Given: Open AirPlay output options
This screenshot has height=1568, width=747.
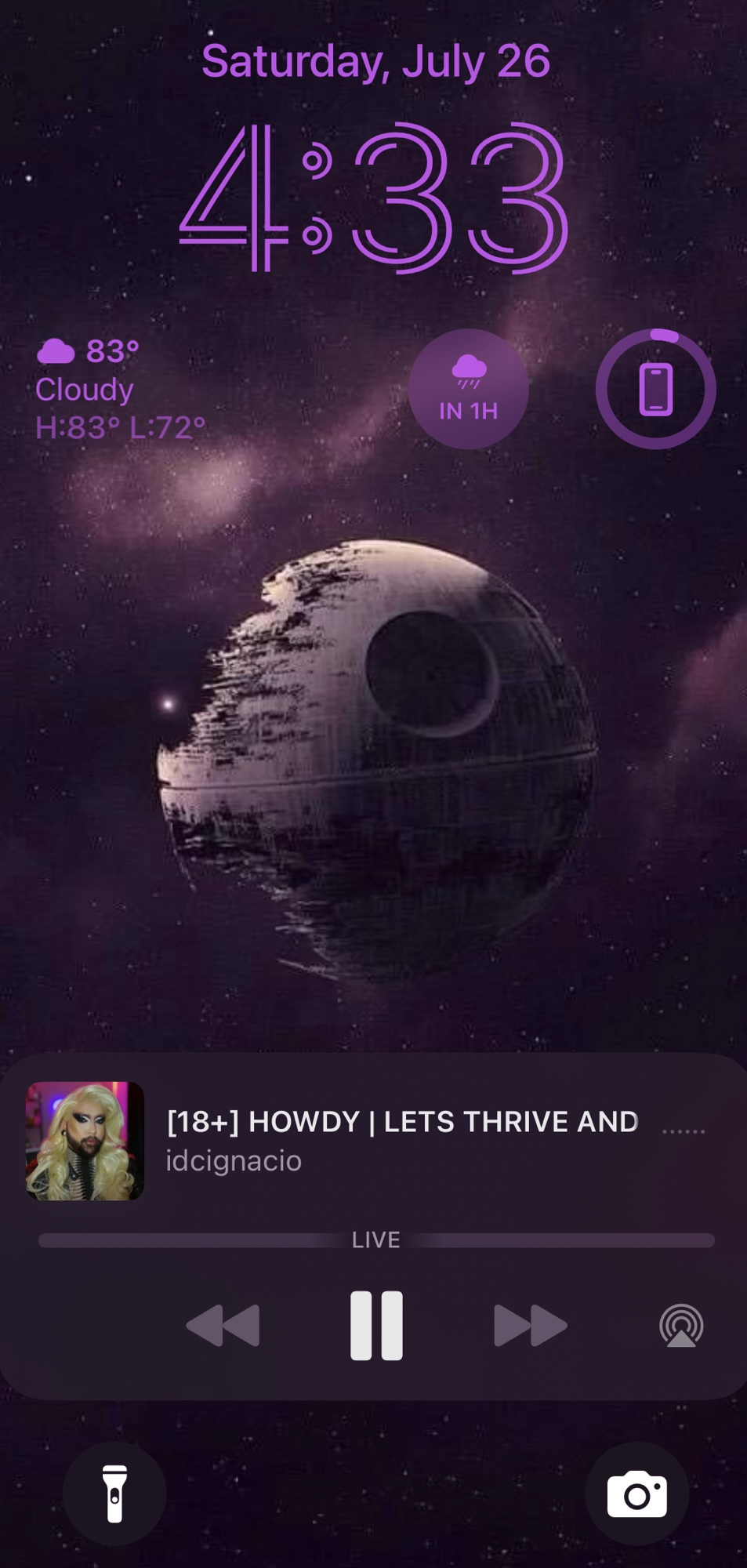Looking at the screenshot, I should [x=681, y=1326].
